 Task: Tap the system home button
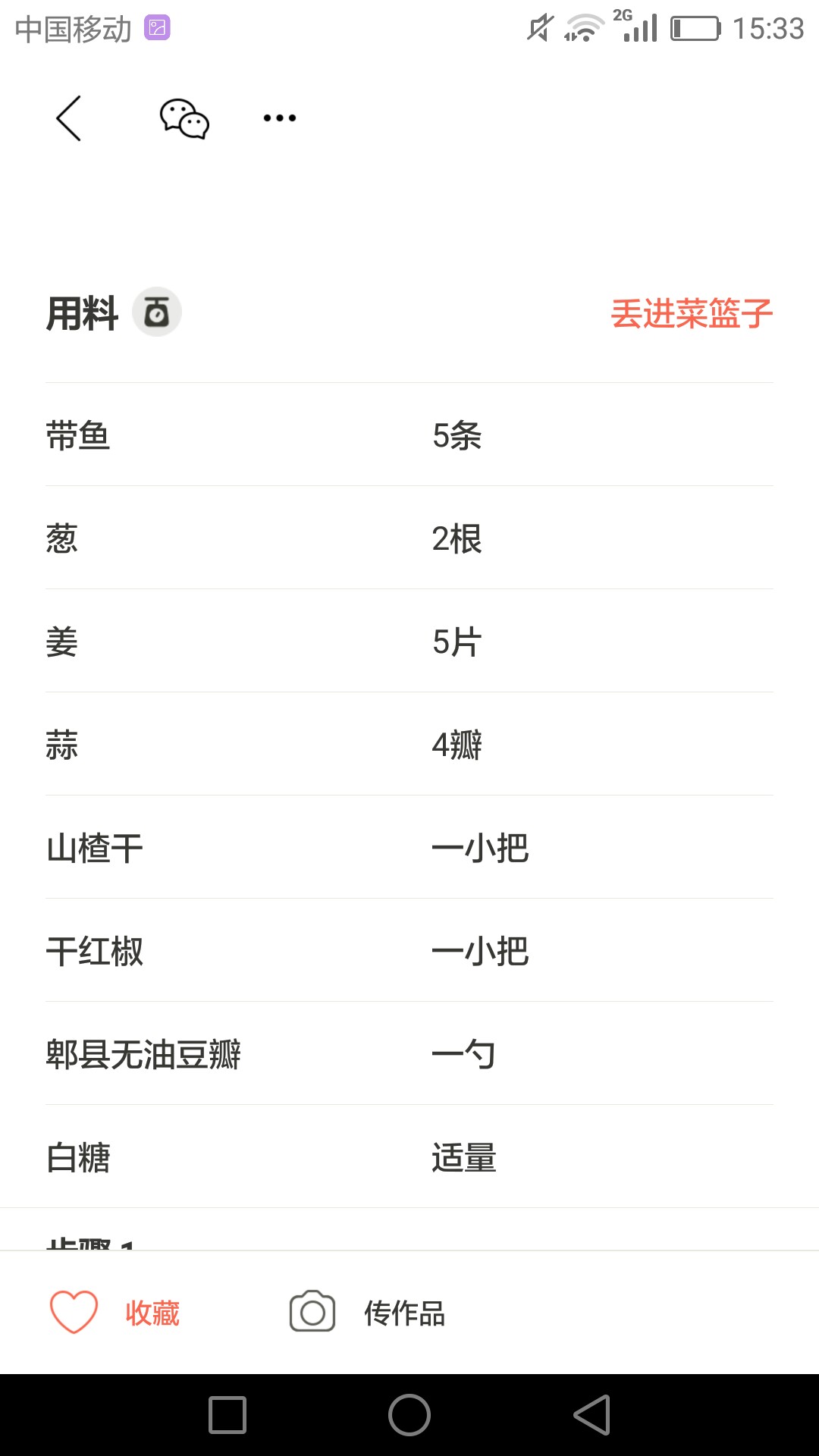409,1415
